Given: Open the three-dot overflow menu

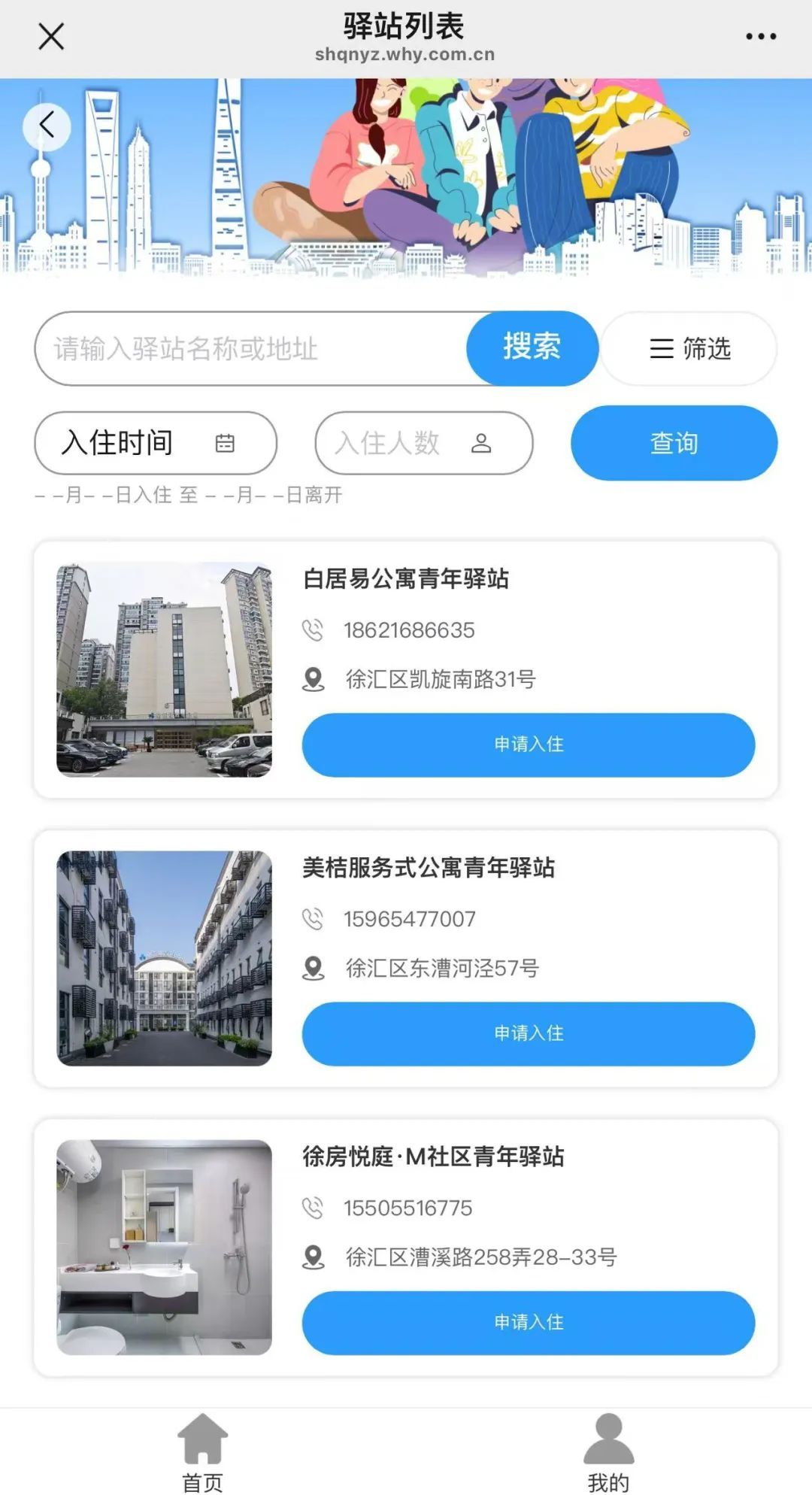Looking at the screenshot, I should (760, 36).
